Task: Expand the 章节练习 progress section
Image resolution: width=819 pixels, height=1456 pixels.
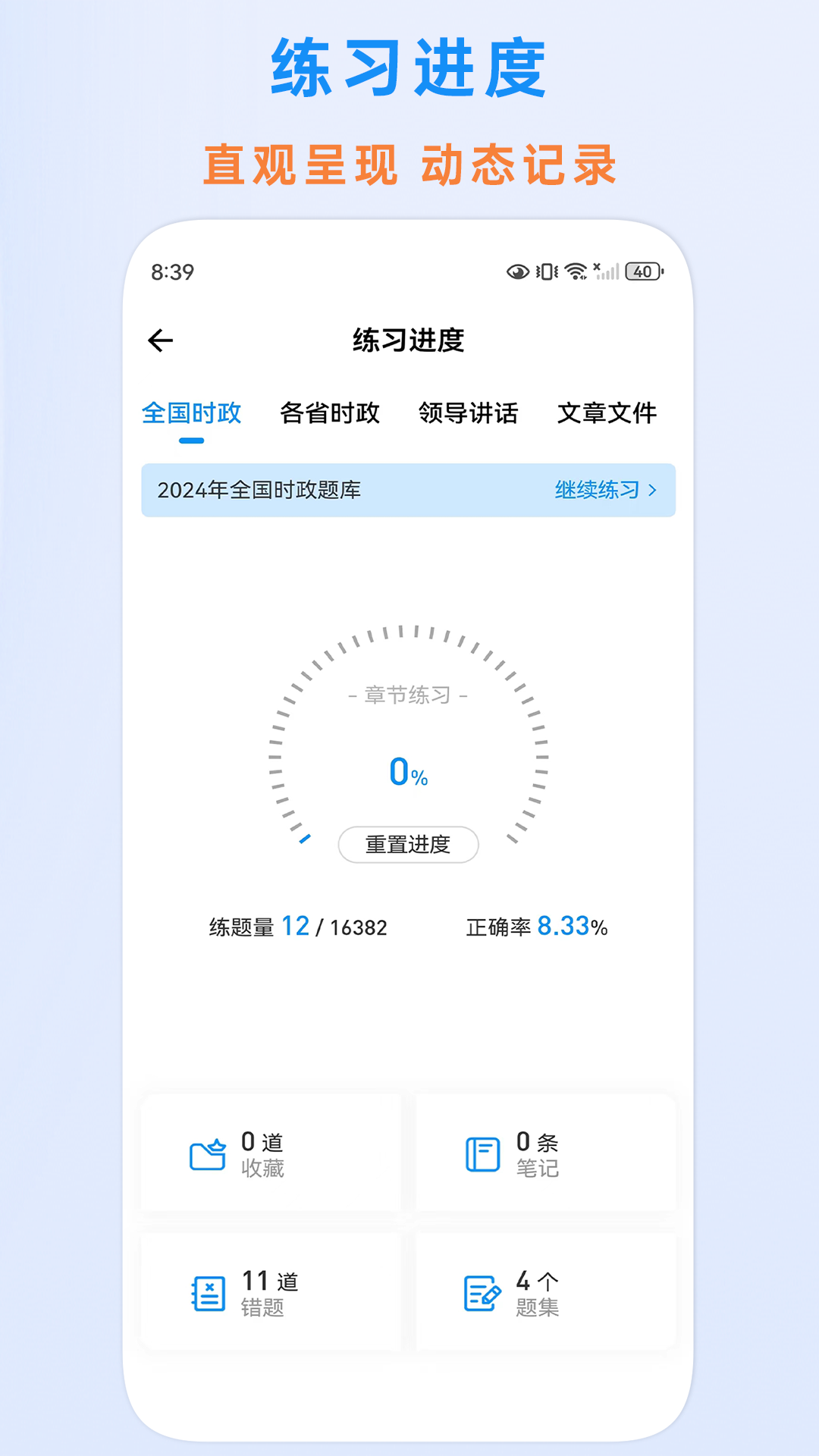Action: [x=408, y=696]
